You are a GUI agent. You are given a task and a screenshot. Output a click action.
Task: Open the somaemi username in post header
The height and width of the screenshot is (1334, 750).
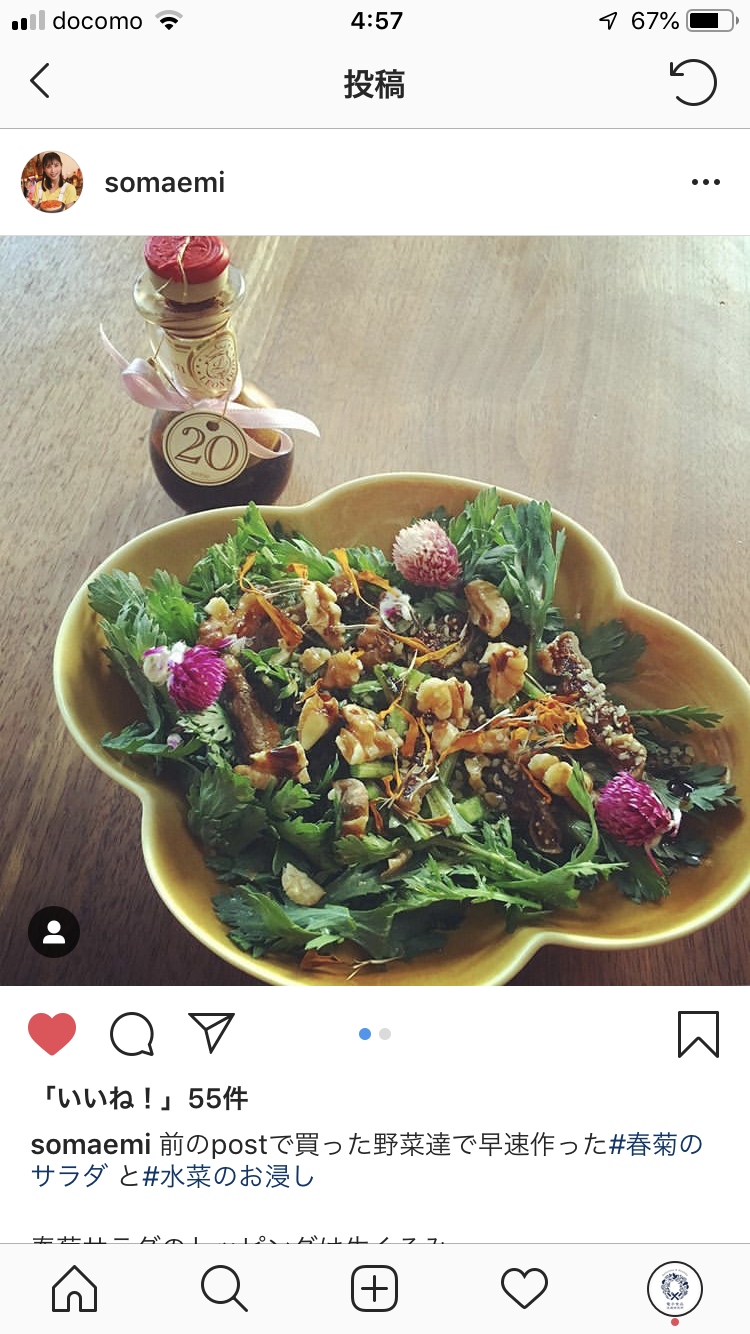click(x=164, y=183)
